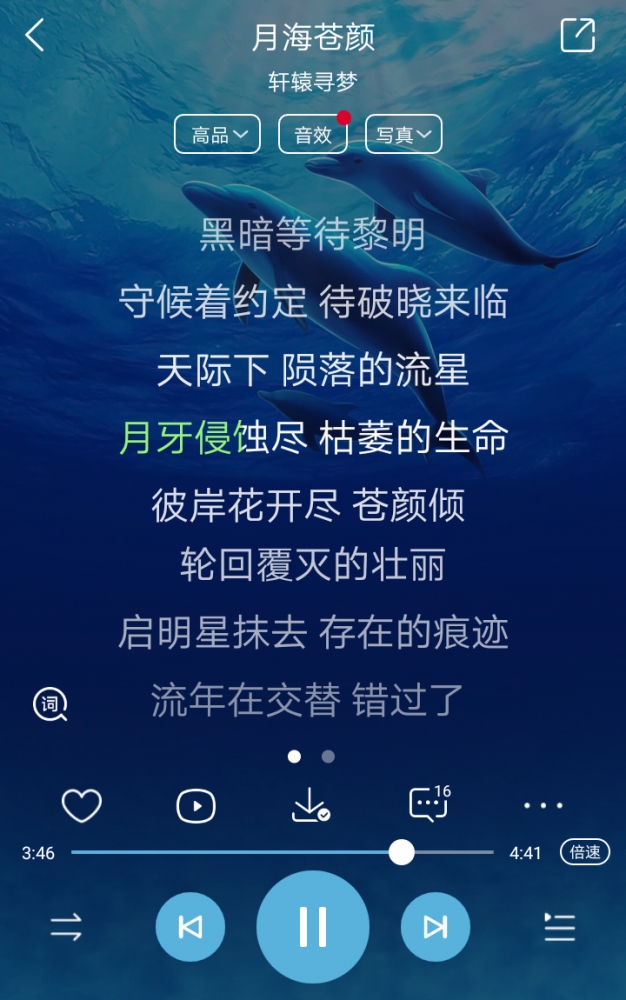Share the song 月海苍颜
This screenshot has width=626, height=1000.
click(577, 36)
